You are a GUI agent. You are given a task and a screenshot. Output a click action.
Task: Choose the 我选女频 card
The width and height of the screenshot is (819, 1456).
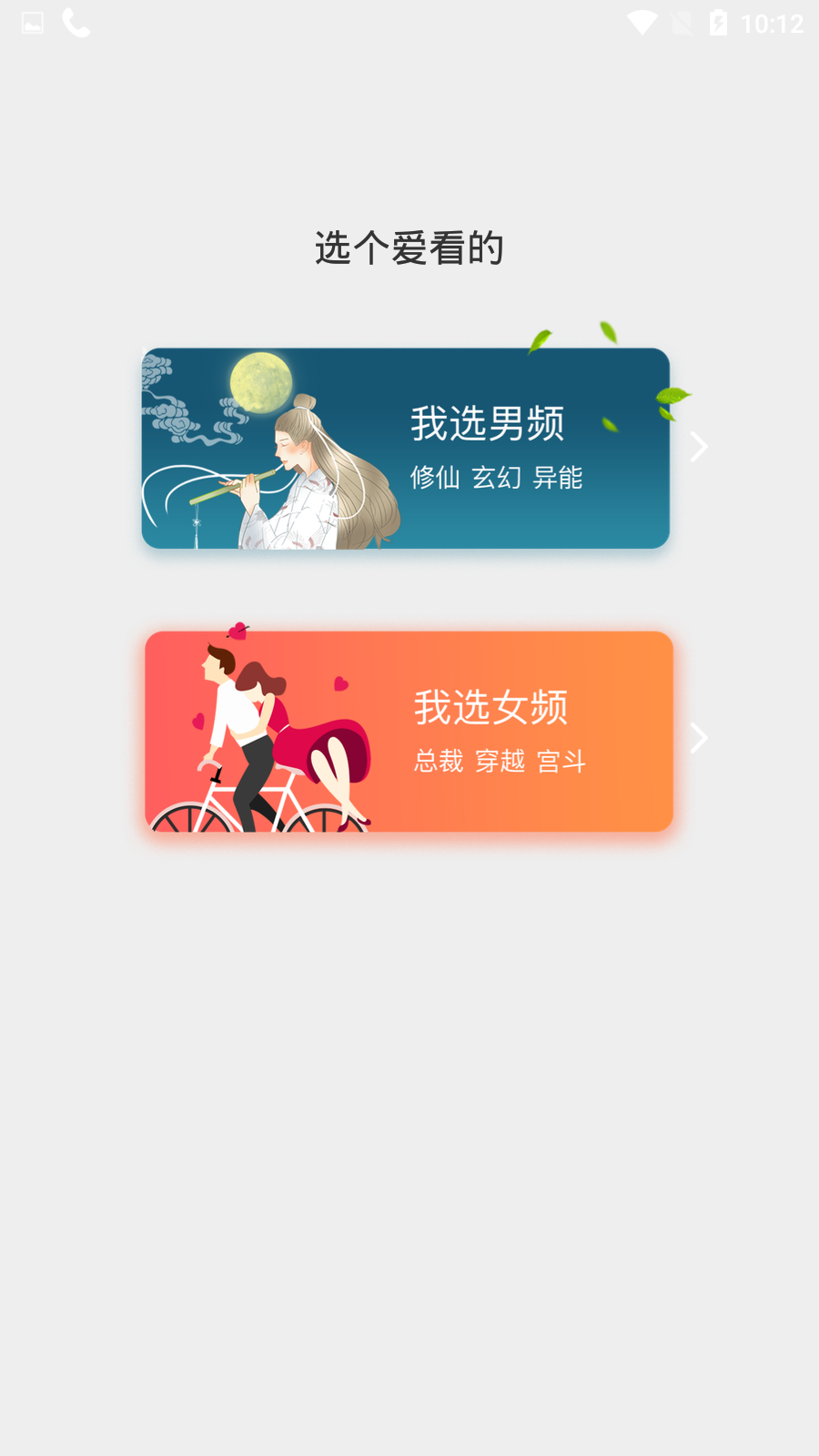click(x=409, y=731)
